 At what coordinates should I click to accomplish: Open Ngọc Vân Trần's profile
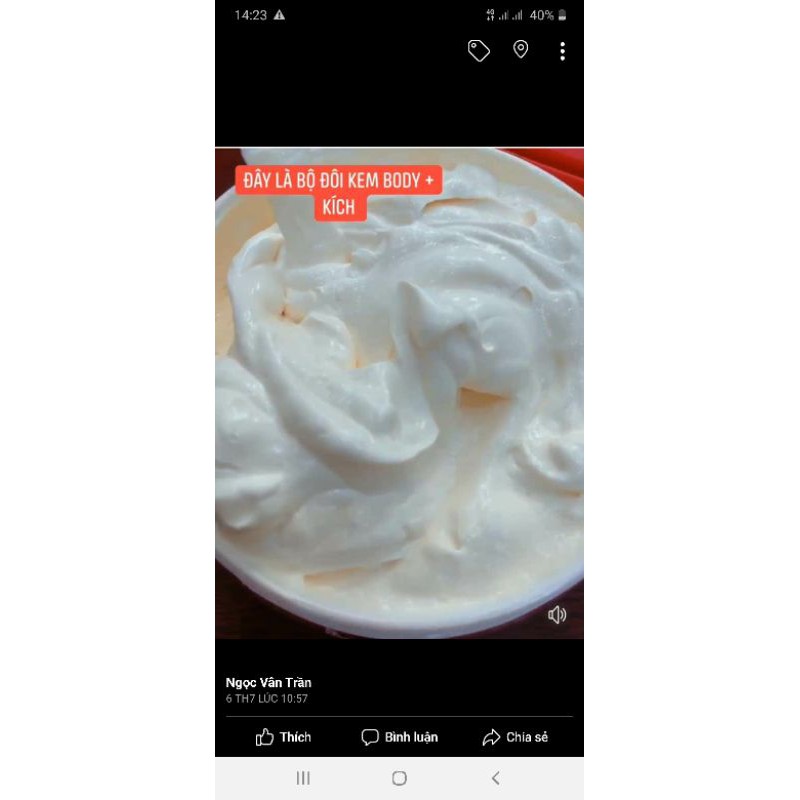[268, 683]
